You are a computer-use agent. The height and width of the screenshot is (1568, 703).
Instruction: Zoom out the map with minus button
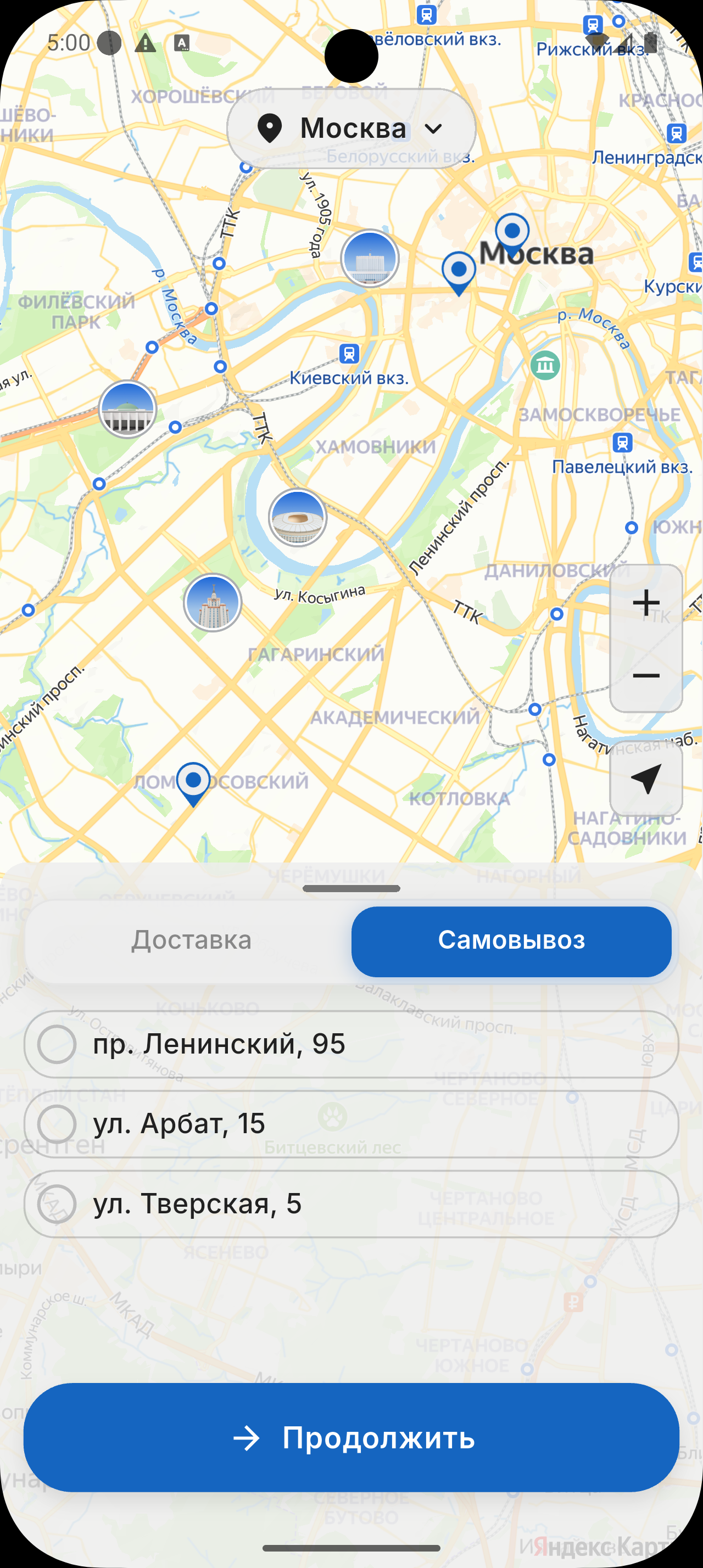(646, 676)
